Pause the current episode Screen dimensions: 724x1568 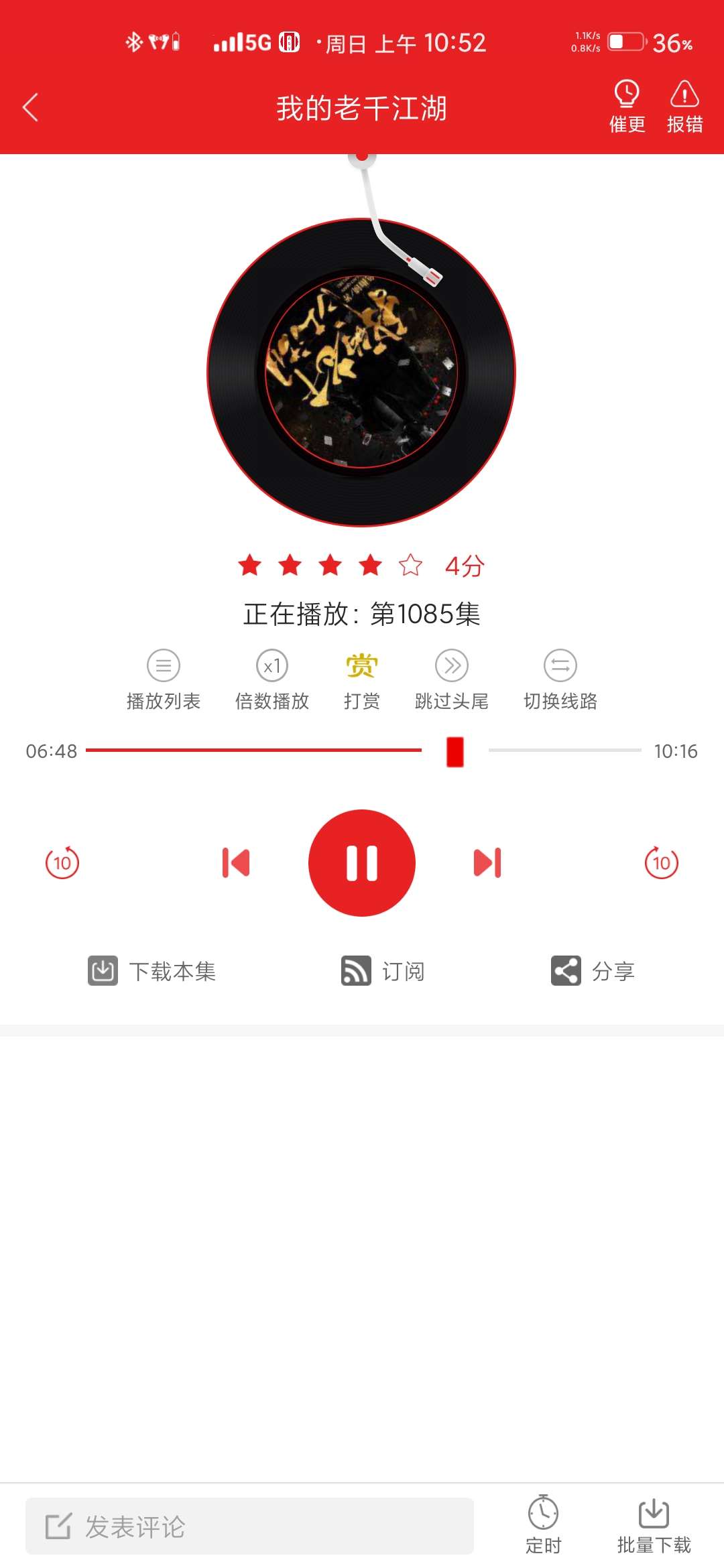[362, 863]
